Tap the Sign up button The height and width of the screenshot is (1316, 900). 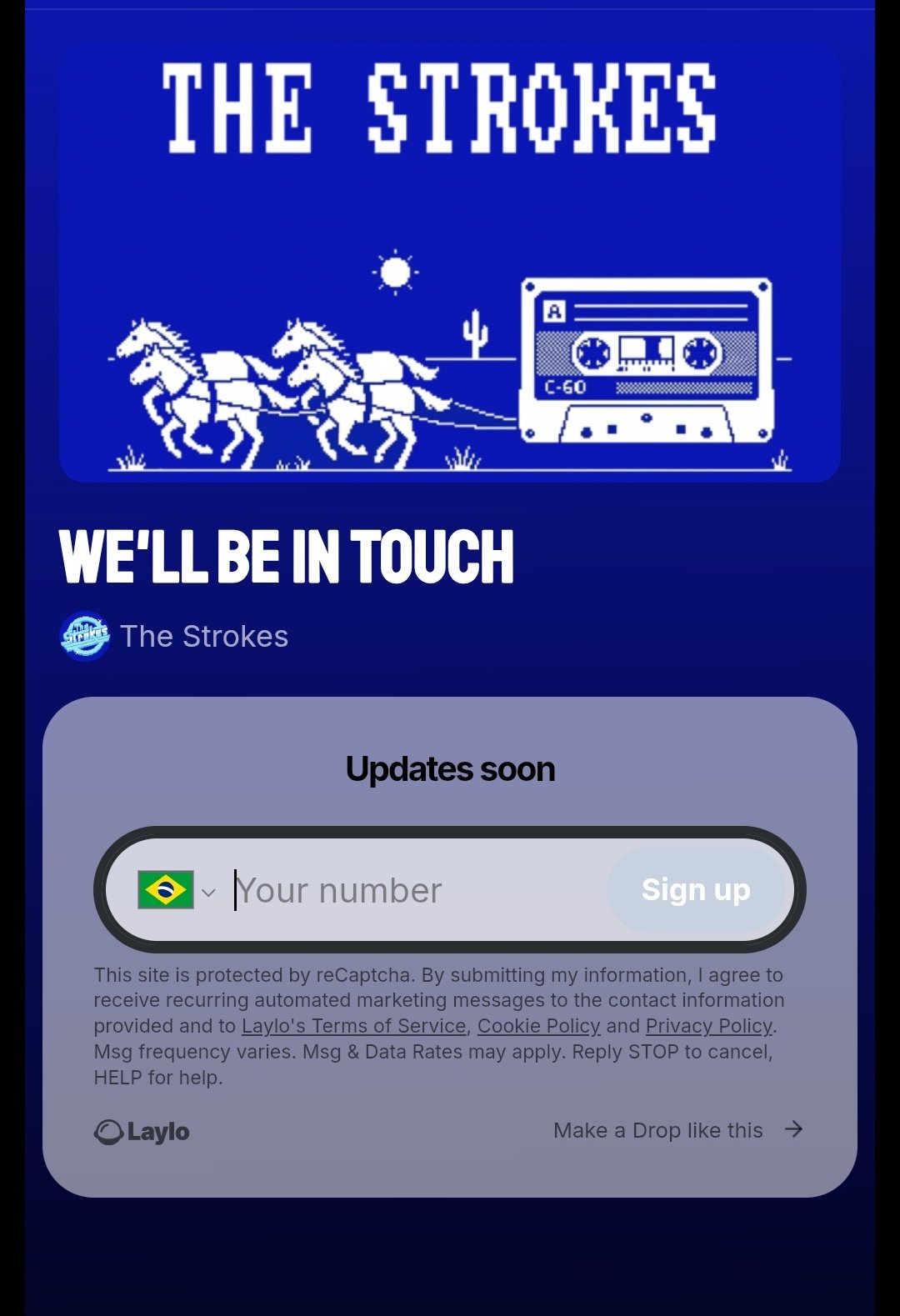pyautogui.click(x=696, y=890)
